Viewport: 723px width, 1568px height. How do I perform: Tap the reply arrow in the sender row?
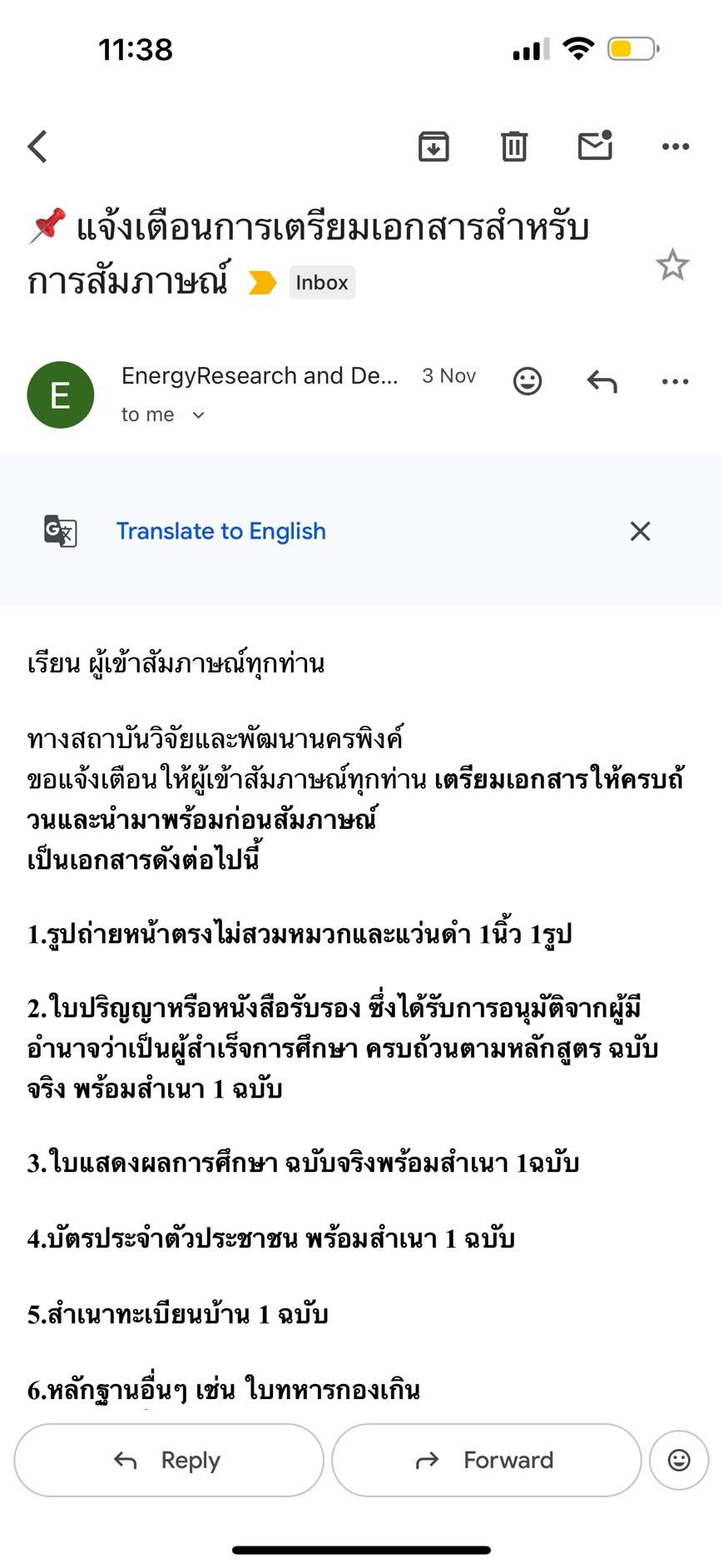[602, 381]
